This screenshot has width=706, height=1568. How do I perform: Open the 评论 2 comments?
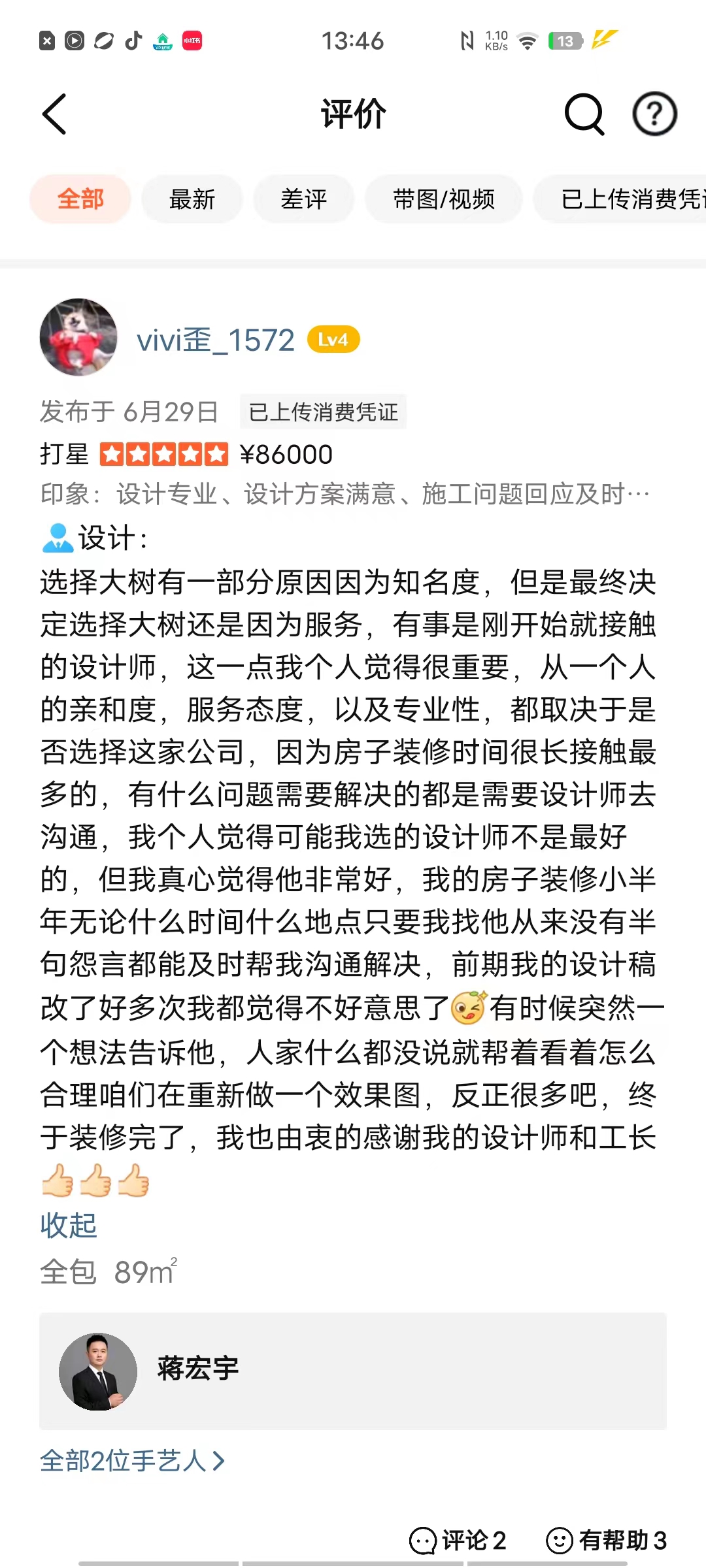tap(458, 1541)
